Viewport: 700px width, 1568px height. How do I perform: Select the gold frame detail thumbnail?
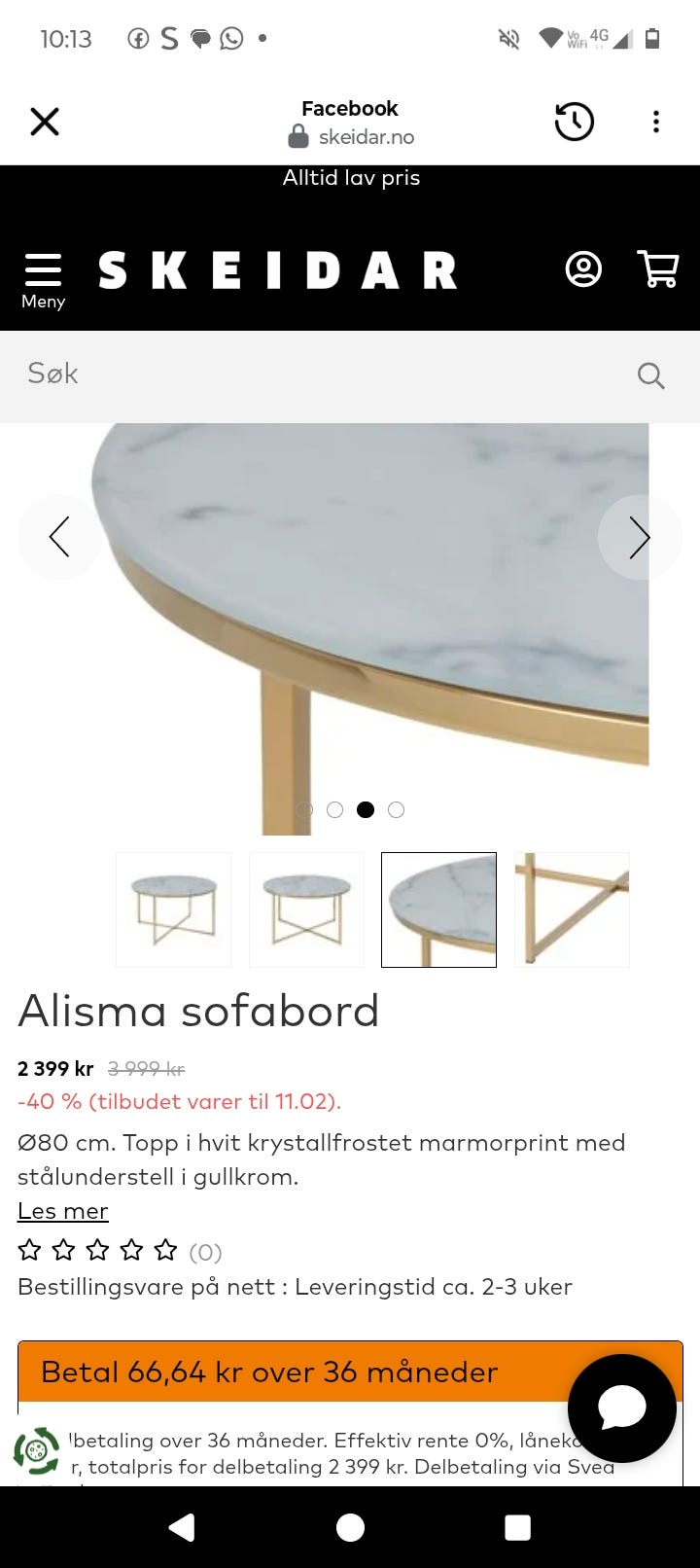point(572,909)
